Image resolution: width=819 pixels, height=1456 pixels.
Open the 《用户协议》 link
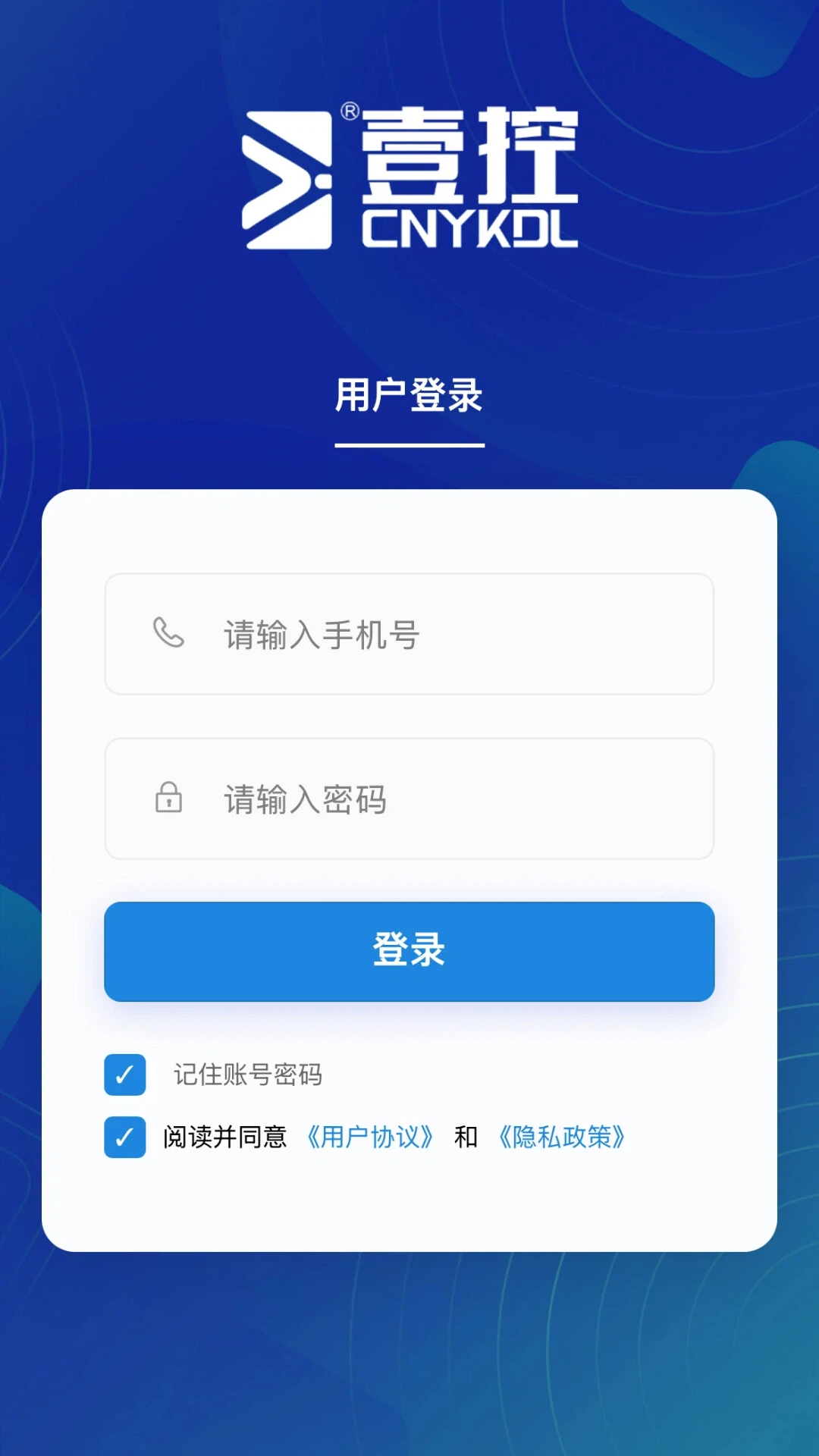370,1137
